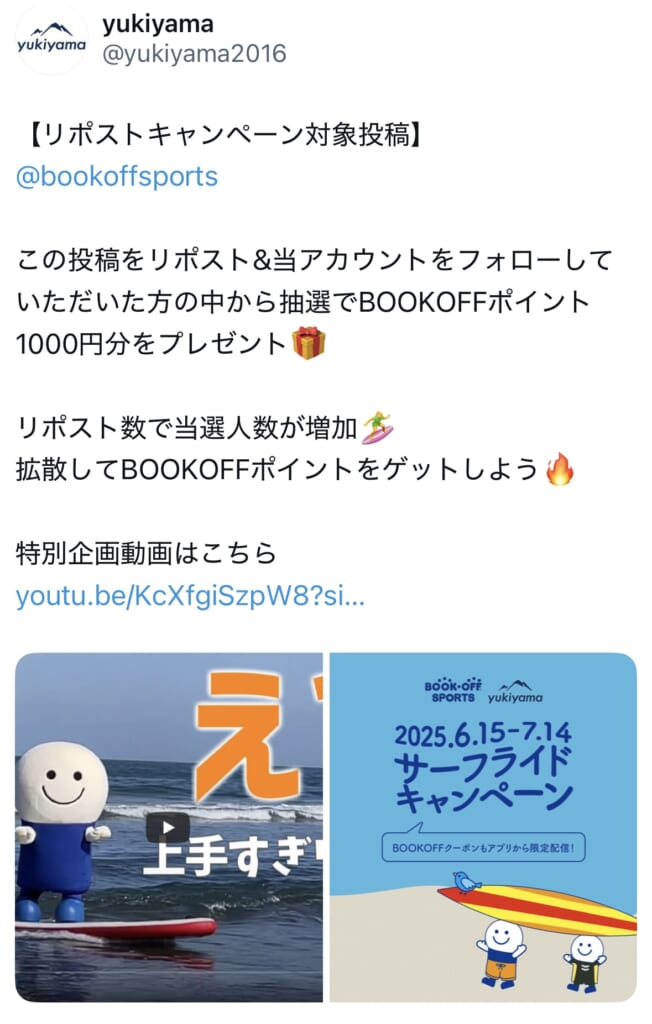Play the surfing mascot video

click(168, 827)
